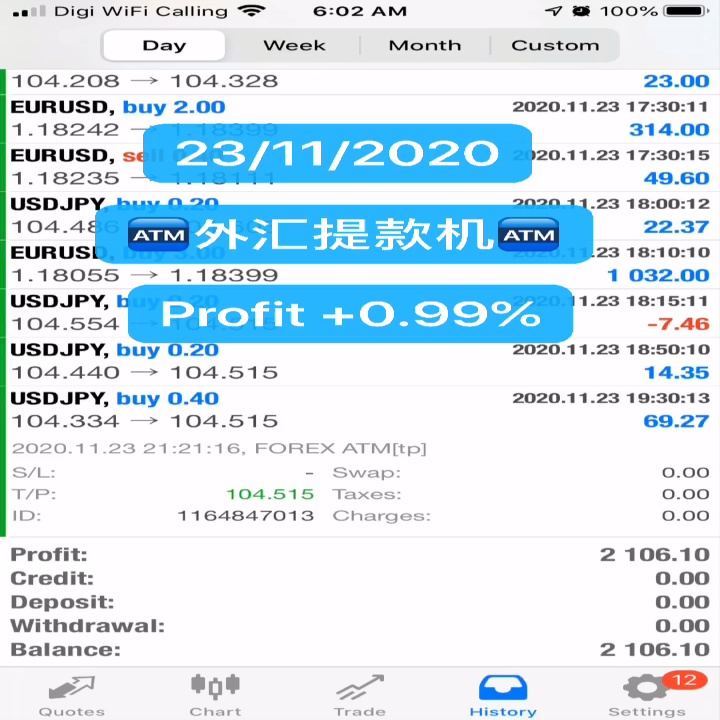
Task: Open the Chart tab
Action: (x=215, y=695)
